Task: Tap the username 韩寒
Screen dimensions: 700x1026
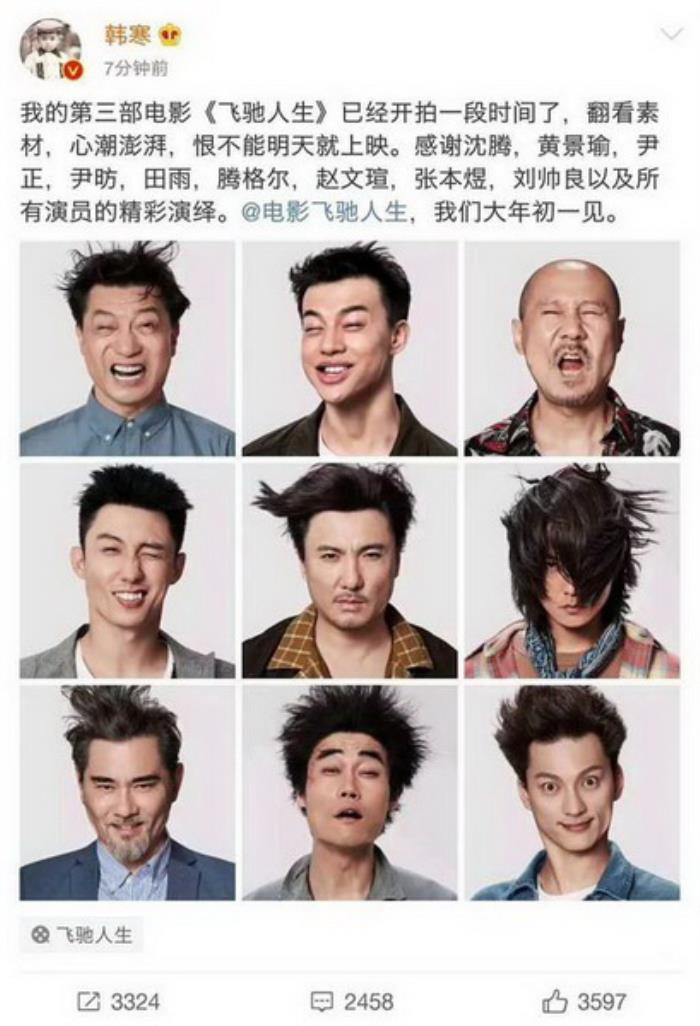Action: click(126, 36)
